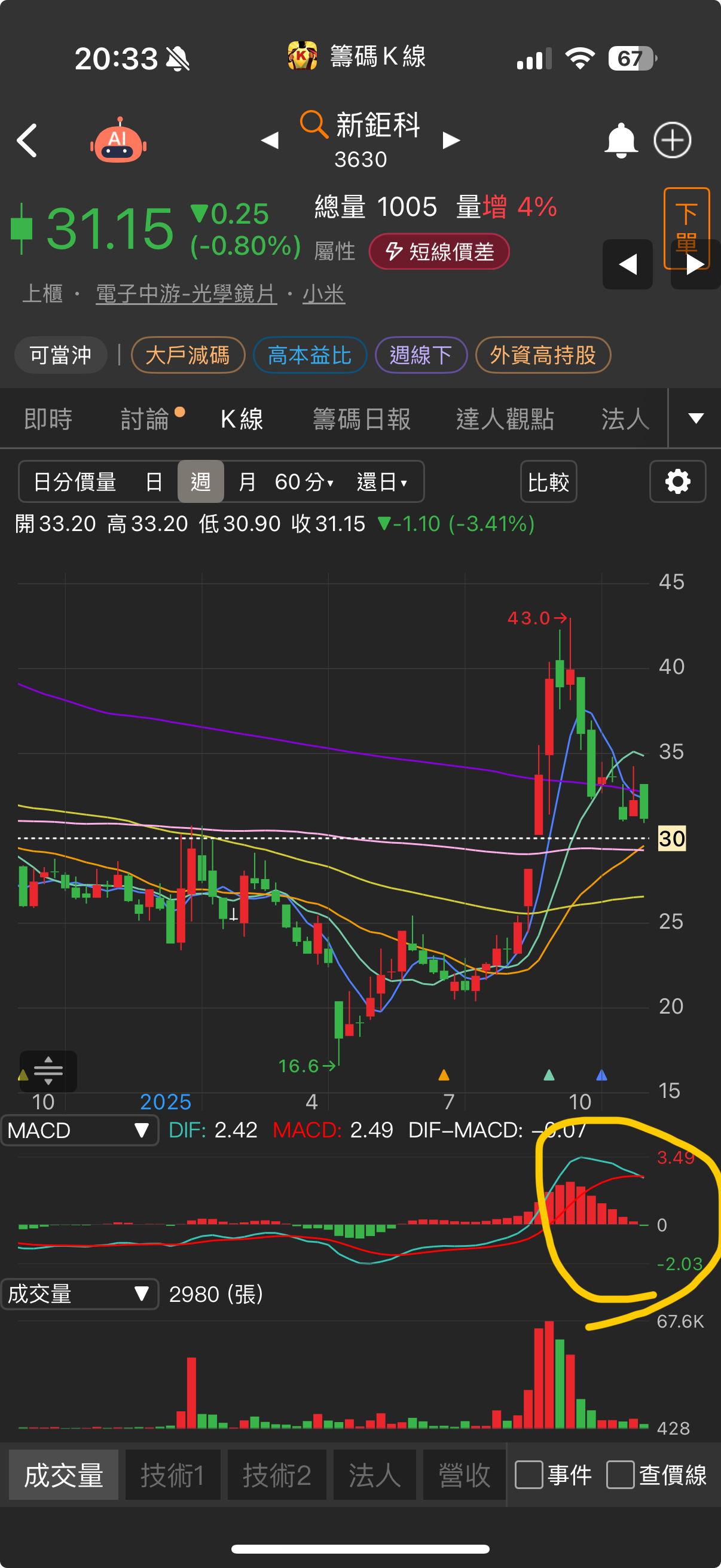Select the 外資高持股 tag
Viewport: 721px width, 1568px height.
(542, 355)
